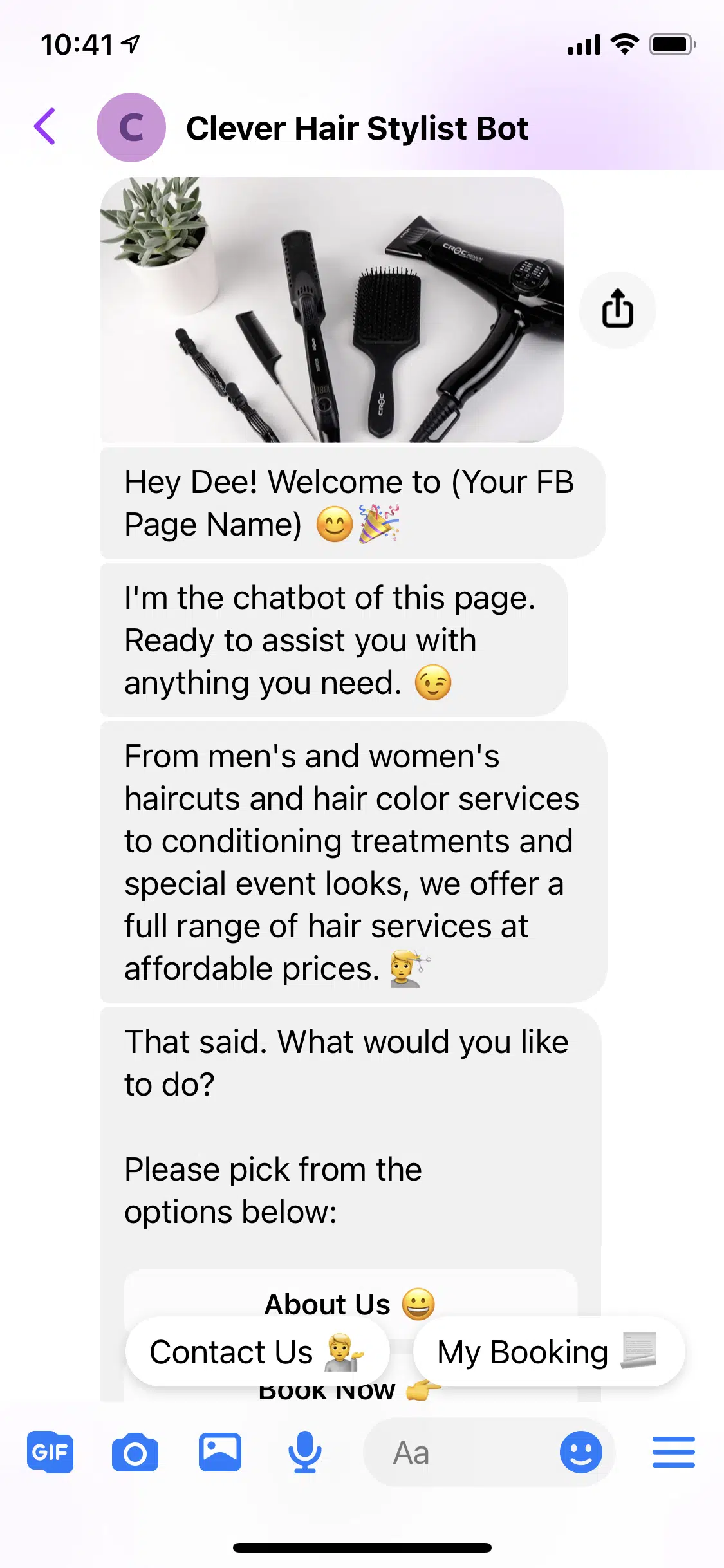The width and height of the screenshot is (724, 1568).
Task: Open the camera
Action: click(135, 1453)
